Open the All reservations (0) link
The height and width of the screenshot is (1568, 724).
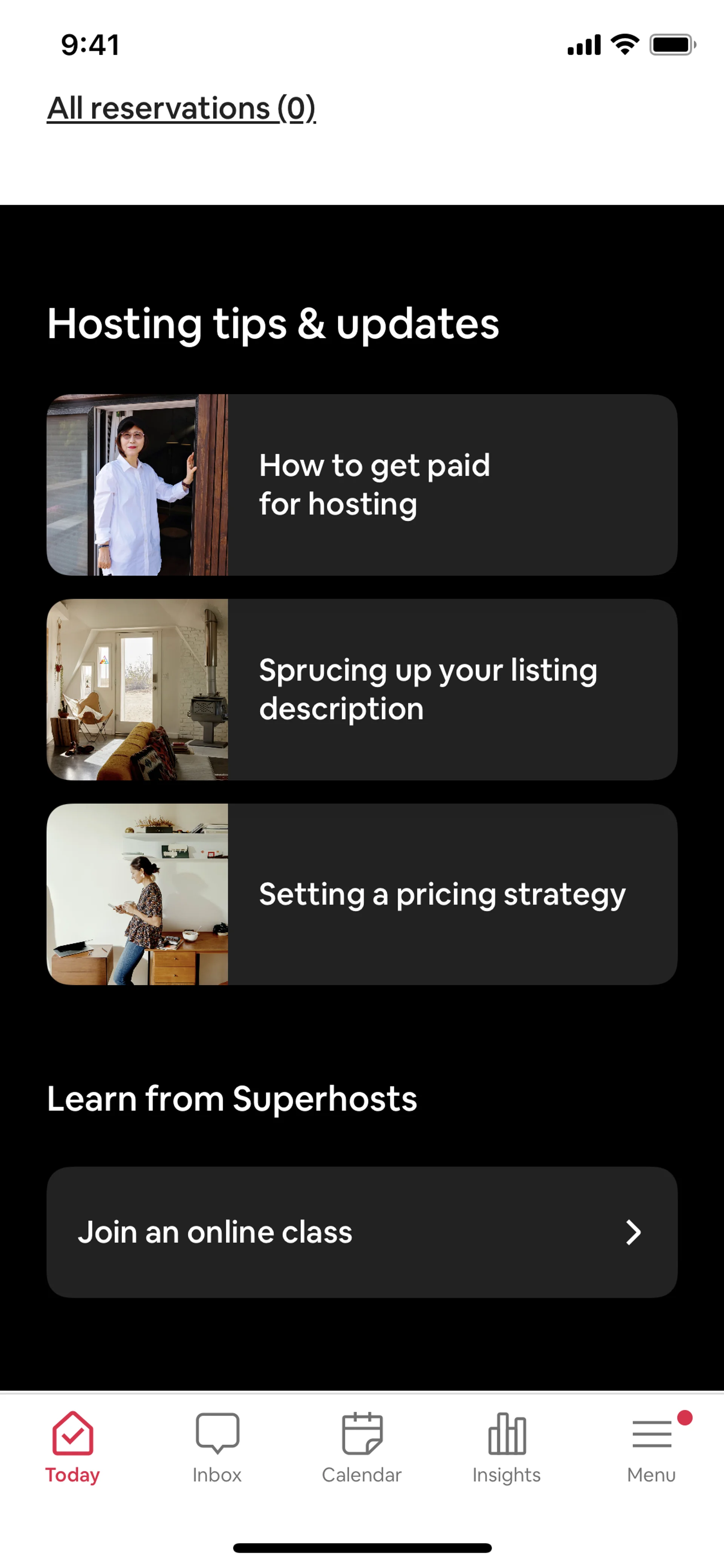point(181,108)
